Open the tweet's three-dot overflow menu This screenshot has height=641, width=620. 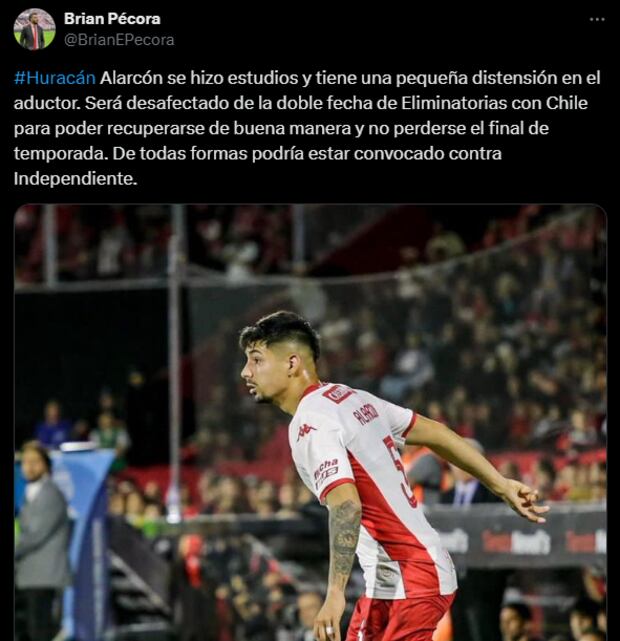(x=596, y=19)
